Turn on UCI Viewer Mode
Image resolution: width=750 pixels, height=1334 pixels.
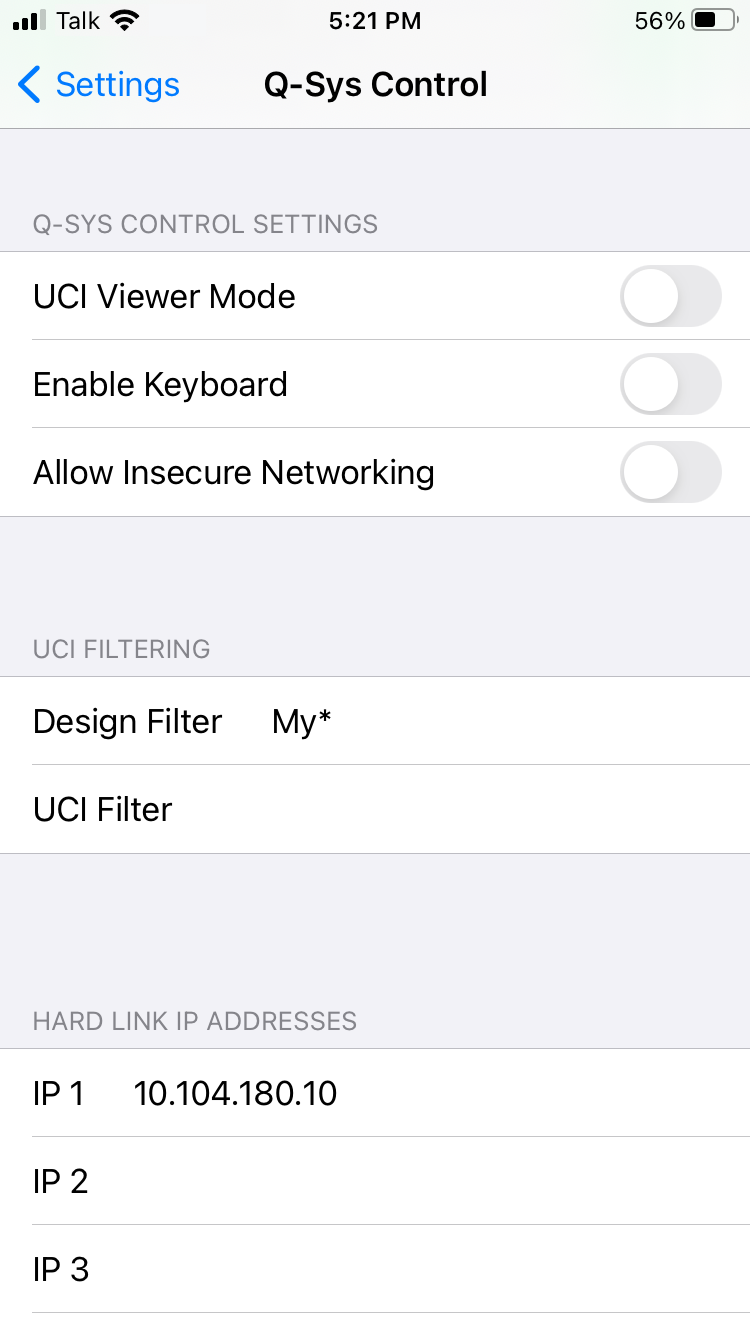tap(670, 296)
